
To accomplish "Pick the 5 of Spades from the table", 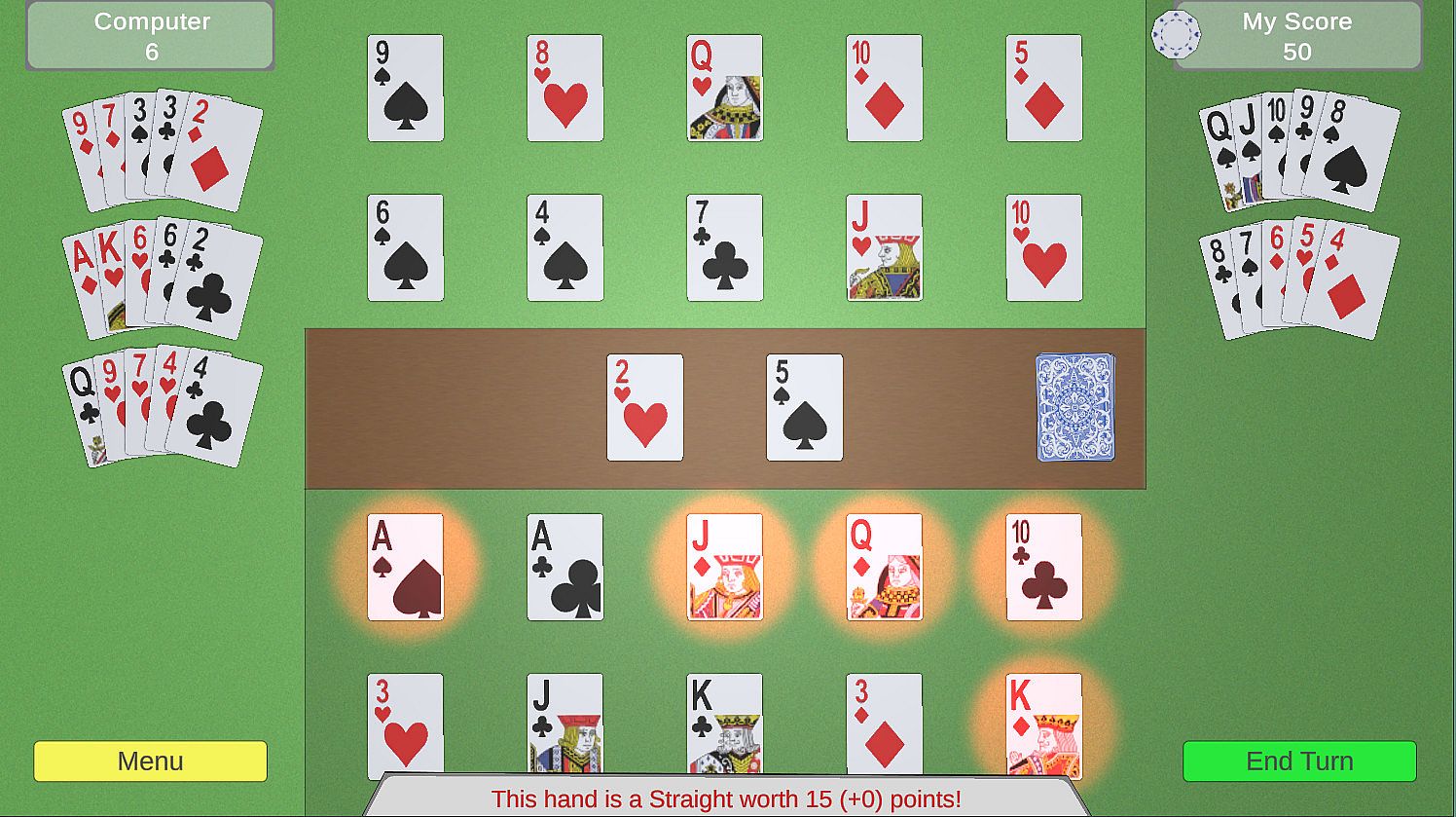I will [x=804, y=407].
